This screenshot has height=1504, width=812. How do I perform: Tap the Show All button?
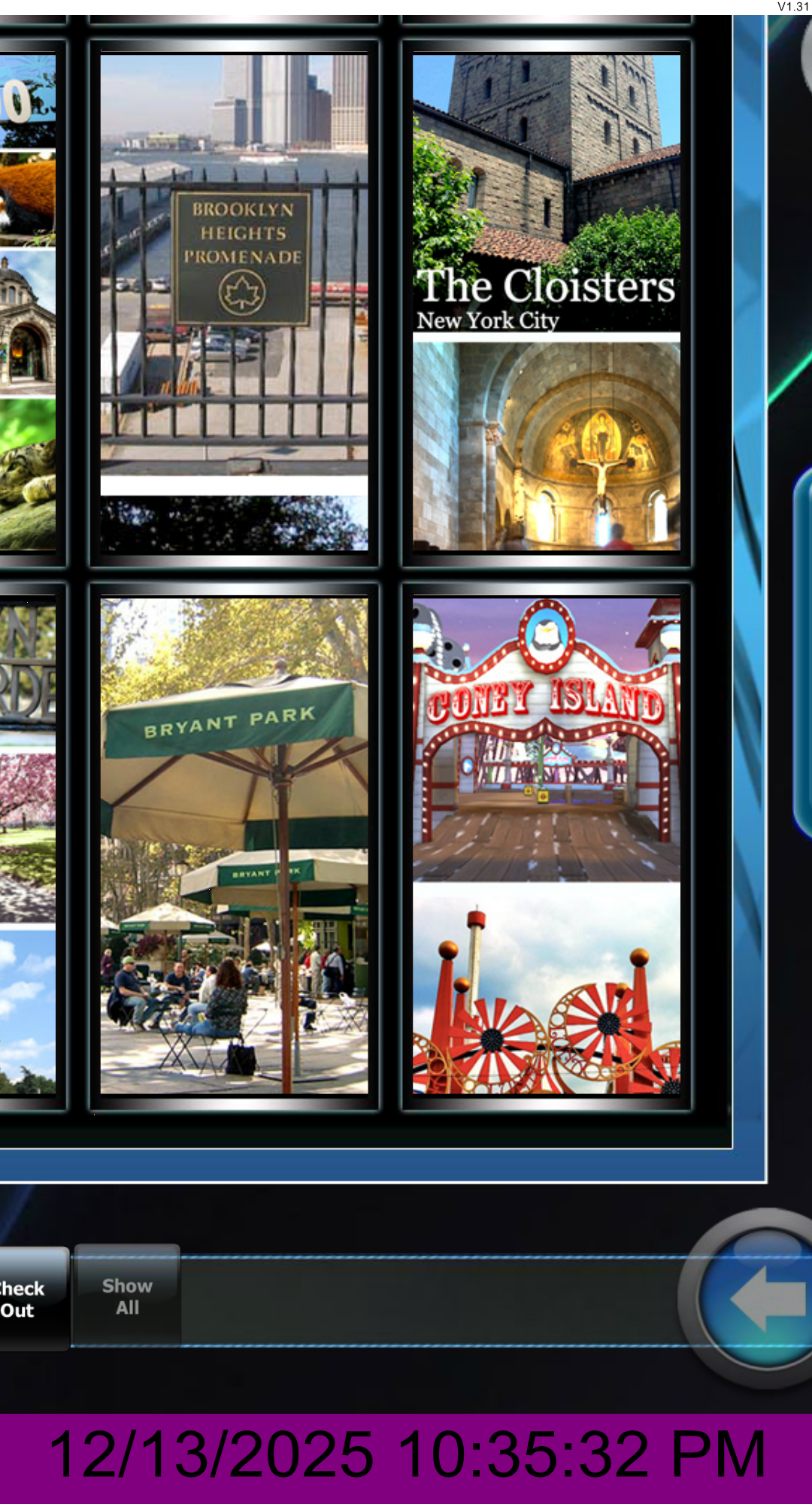(x=127, y=1296)
